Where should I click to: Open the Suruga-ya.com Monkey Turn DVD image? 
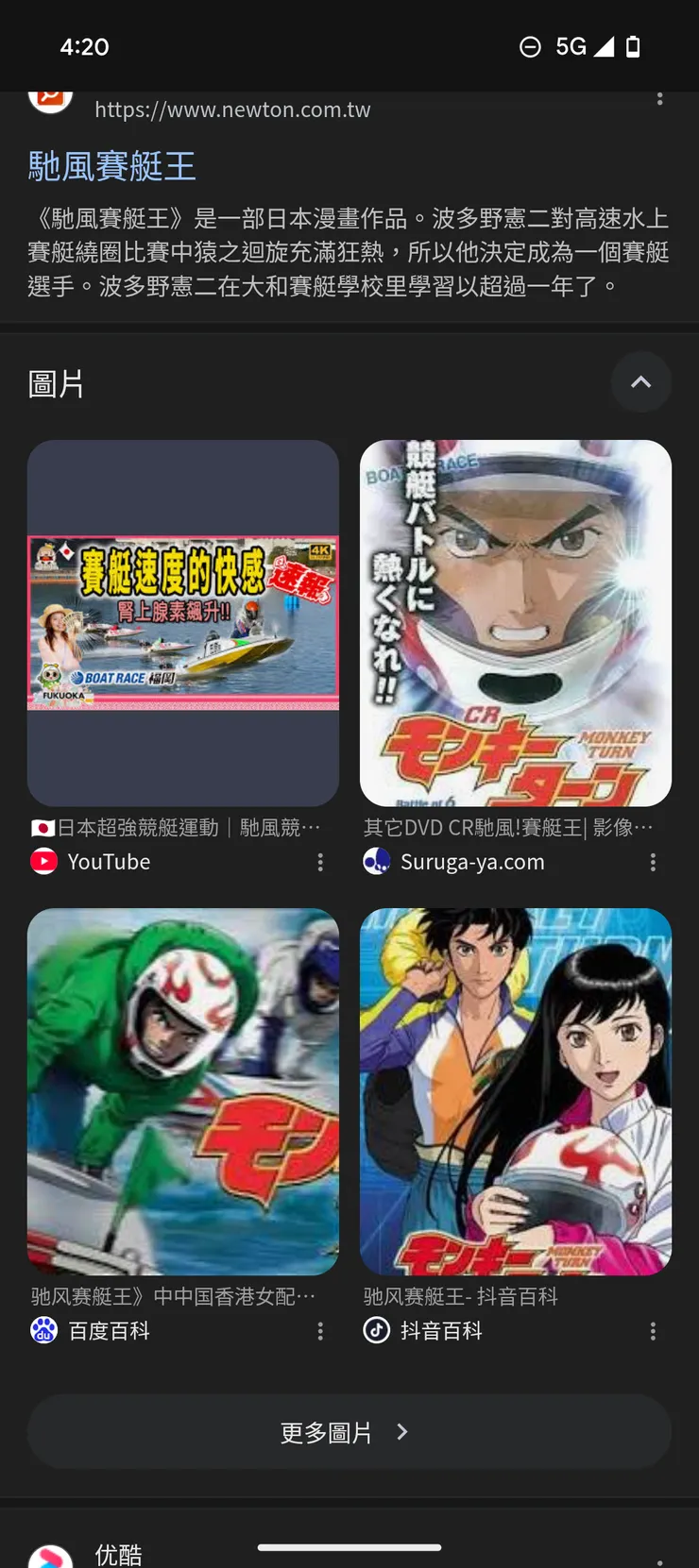point(516,623)
